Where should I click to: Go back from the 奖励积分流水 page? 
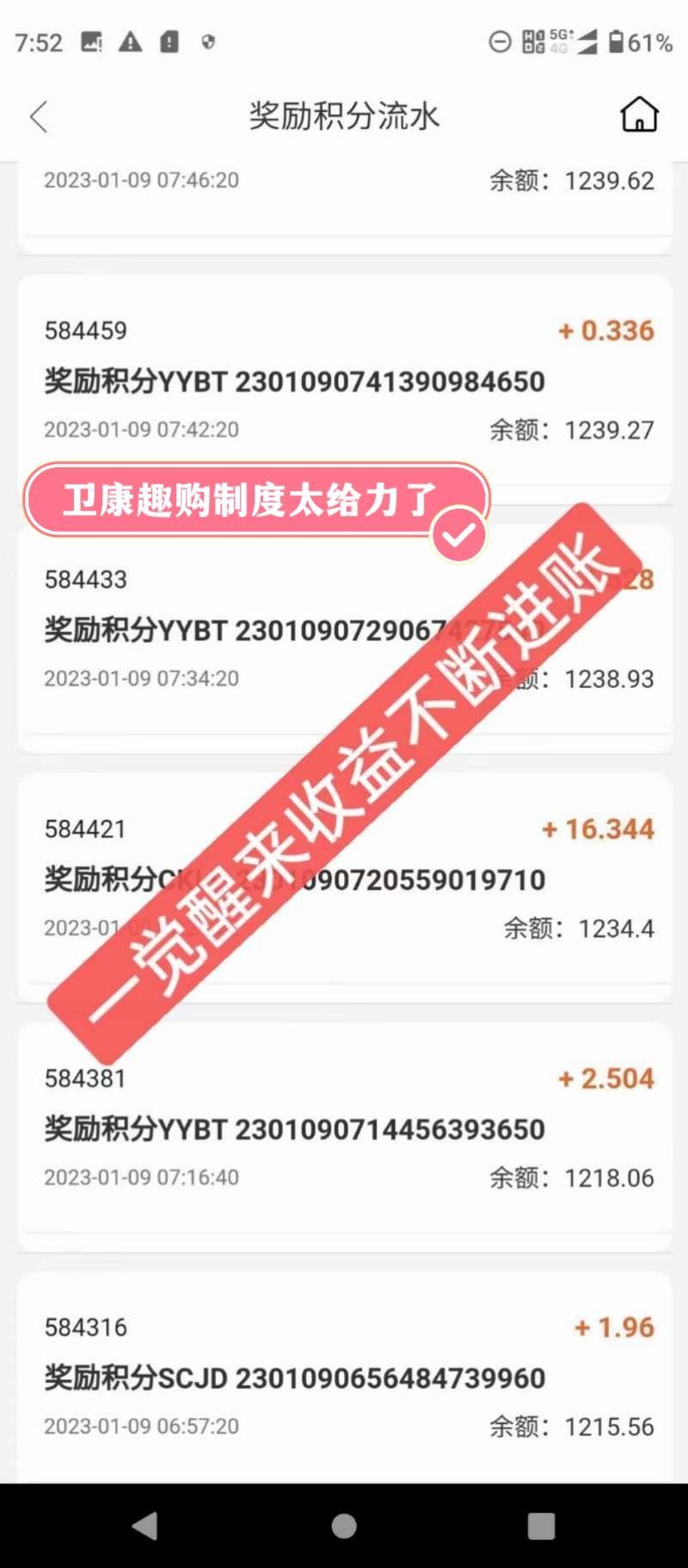point(39,117)
